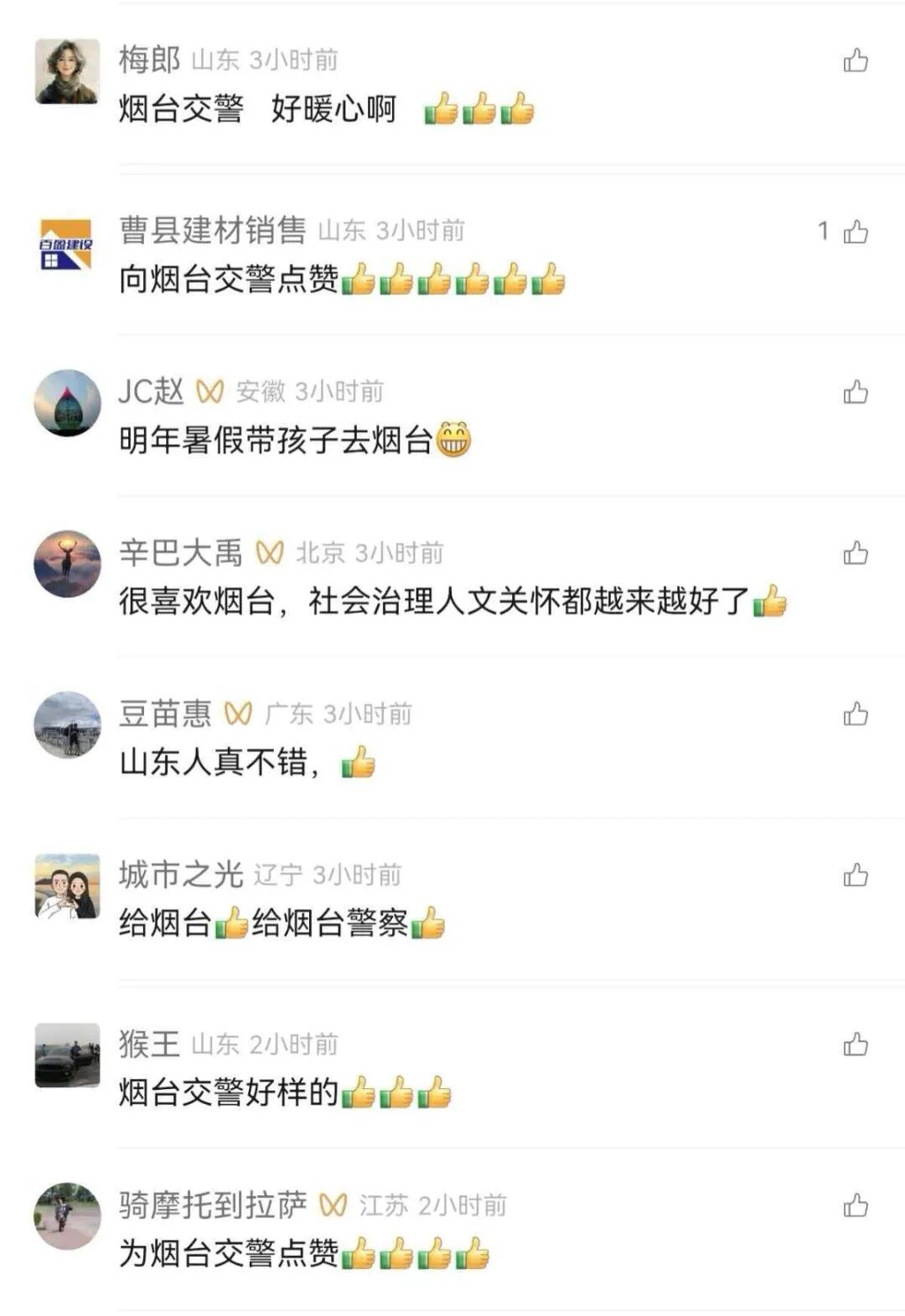Tap 骑摩托到拉萨's avatar

(x=67, y=1216)
